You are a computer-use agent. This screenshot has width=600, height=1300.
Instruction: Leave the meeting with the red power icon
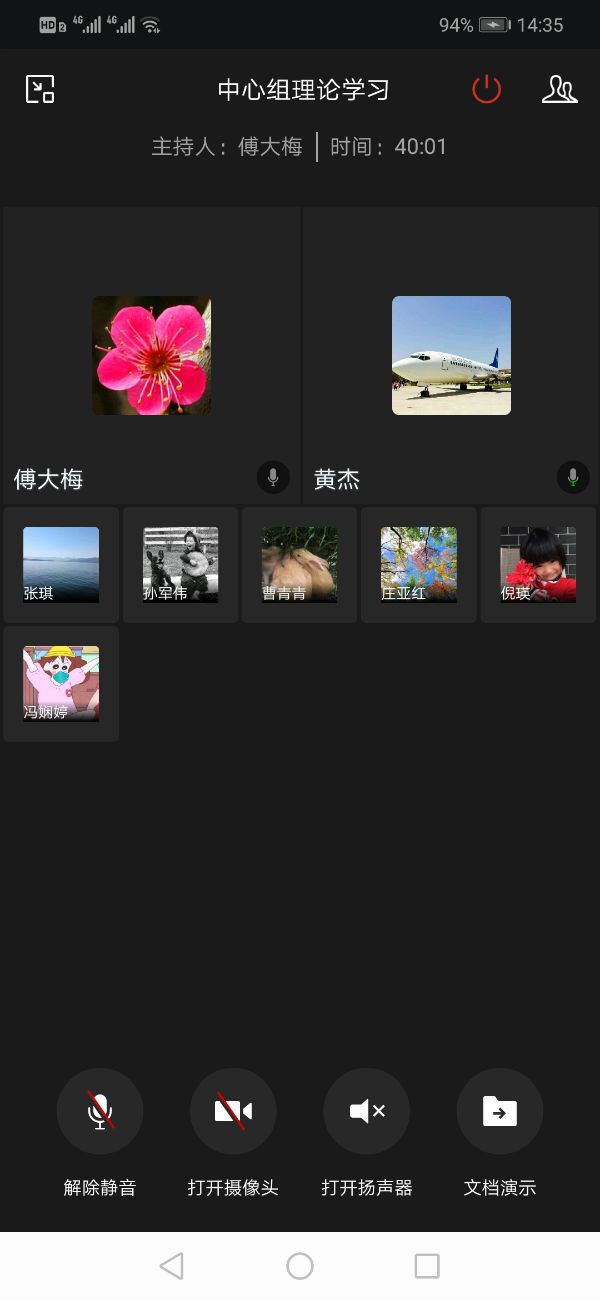pos(486,90)
